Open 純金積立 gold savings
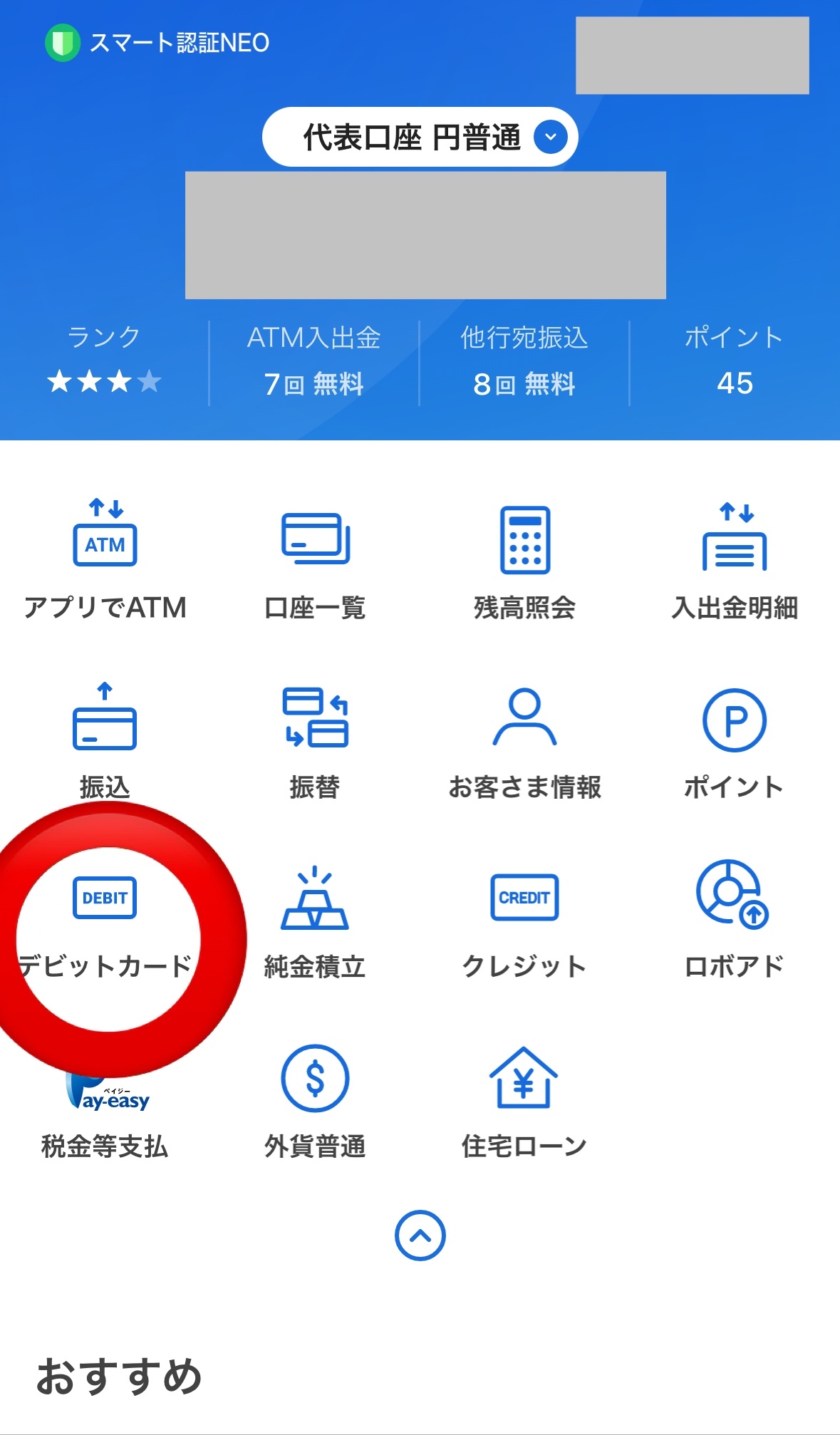This screenshot has width=840, height=1435. pos(315,921)
